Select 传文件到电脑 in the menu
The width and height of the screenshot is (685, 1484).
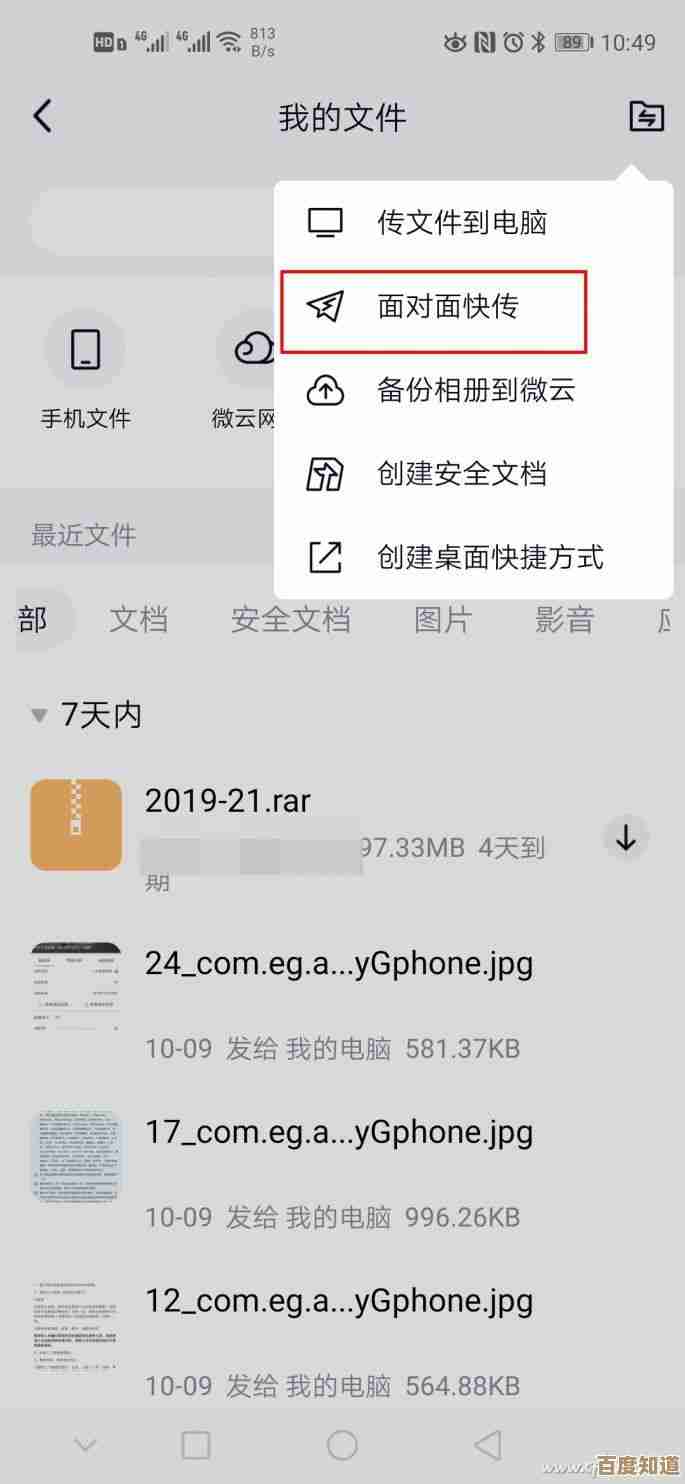pos(460,222)
